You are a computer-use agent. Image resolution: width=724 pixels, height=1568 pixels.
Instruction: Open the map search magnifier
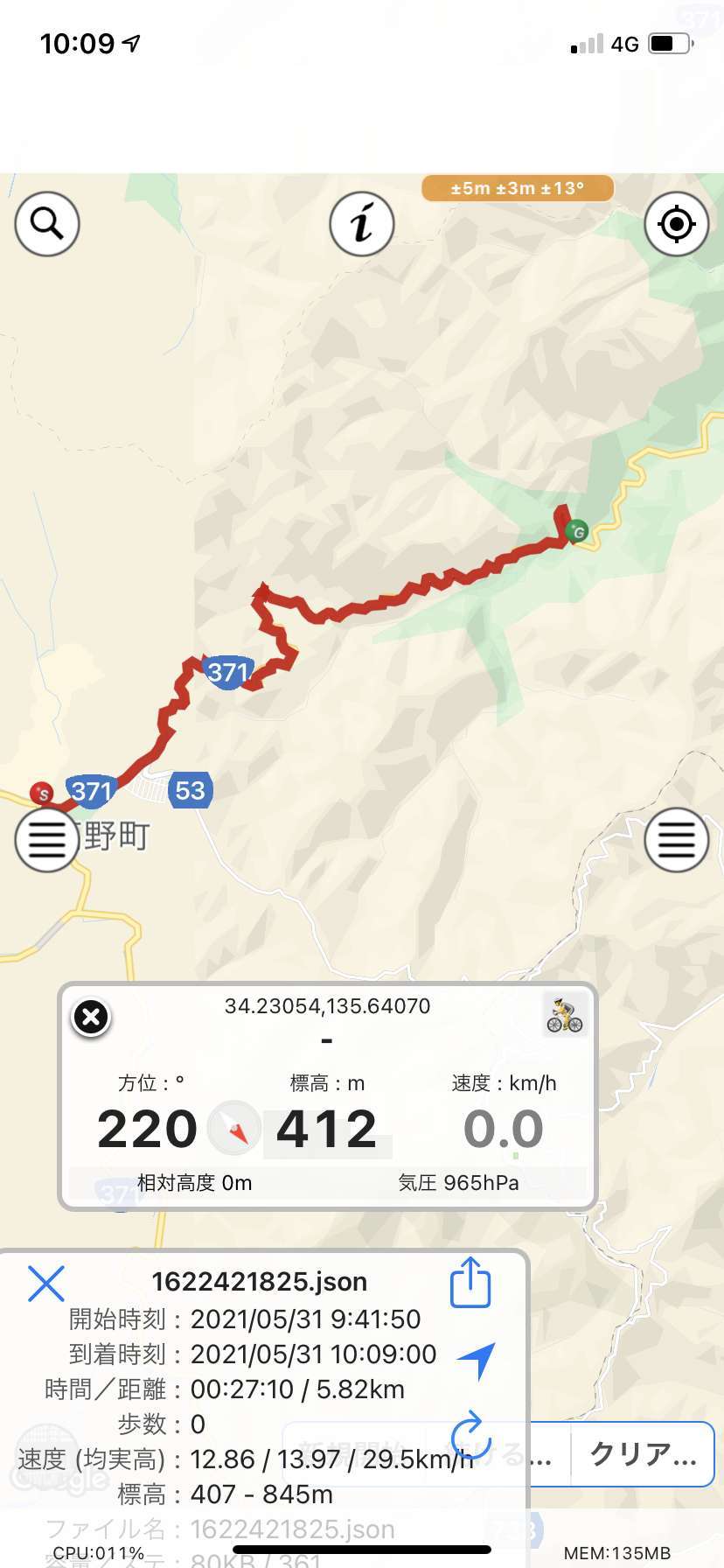[47, 224]
